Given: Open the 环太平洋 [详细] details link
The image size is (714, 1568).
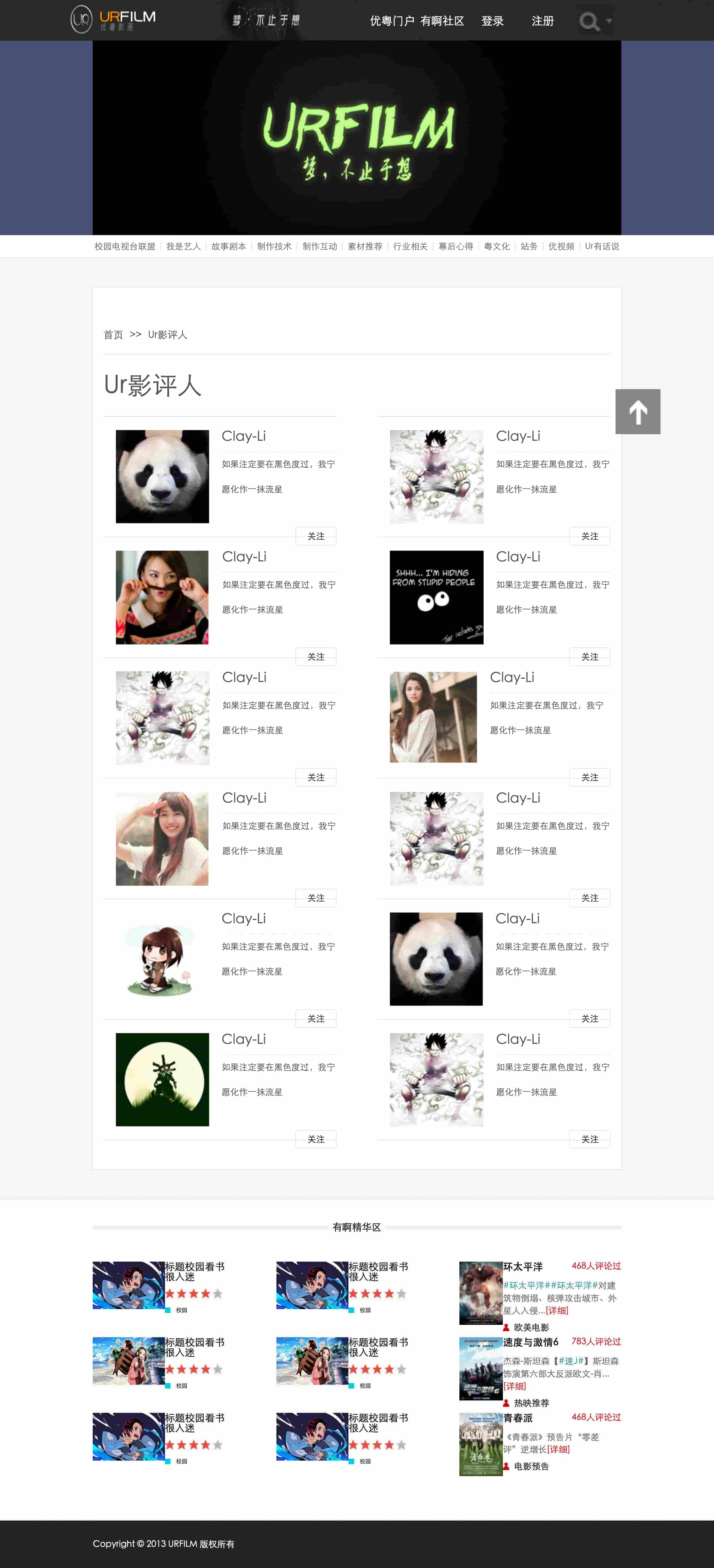Looking at the screenshot, I should [x=556, y=1310].
